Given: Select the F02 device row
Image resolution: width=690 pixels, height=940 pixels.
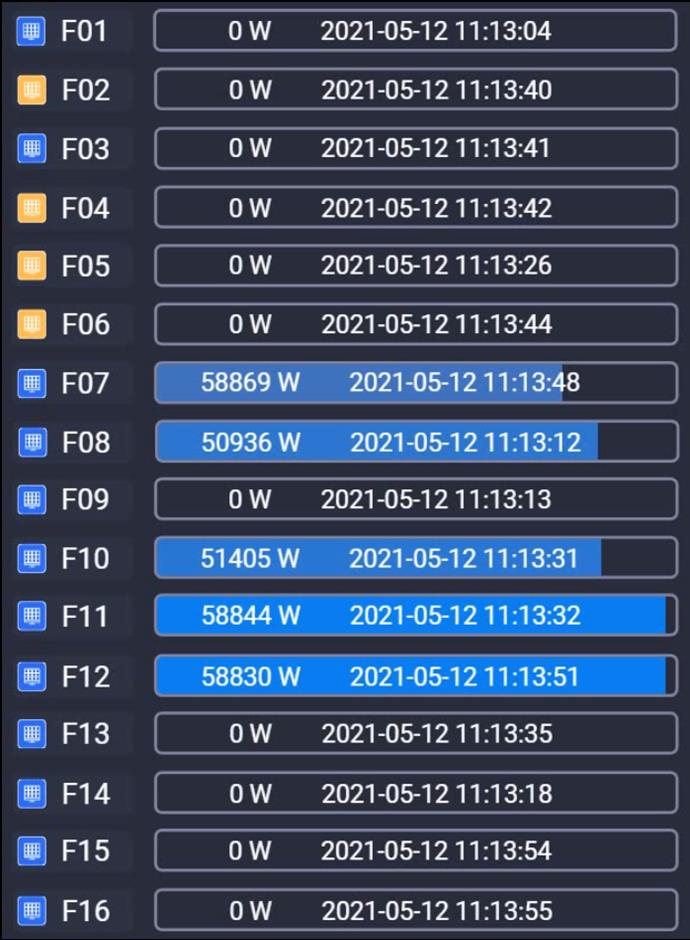Looking at the screenshot, I should tap(415, 90).
